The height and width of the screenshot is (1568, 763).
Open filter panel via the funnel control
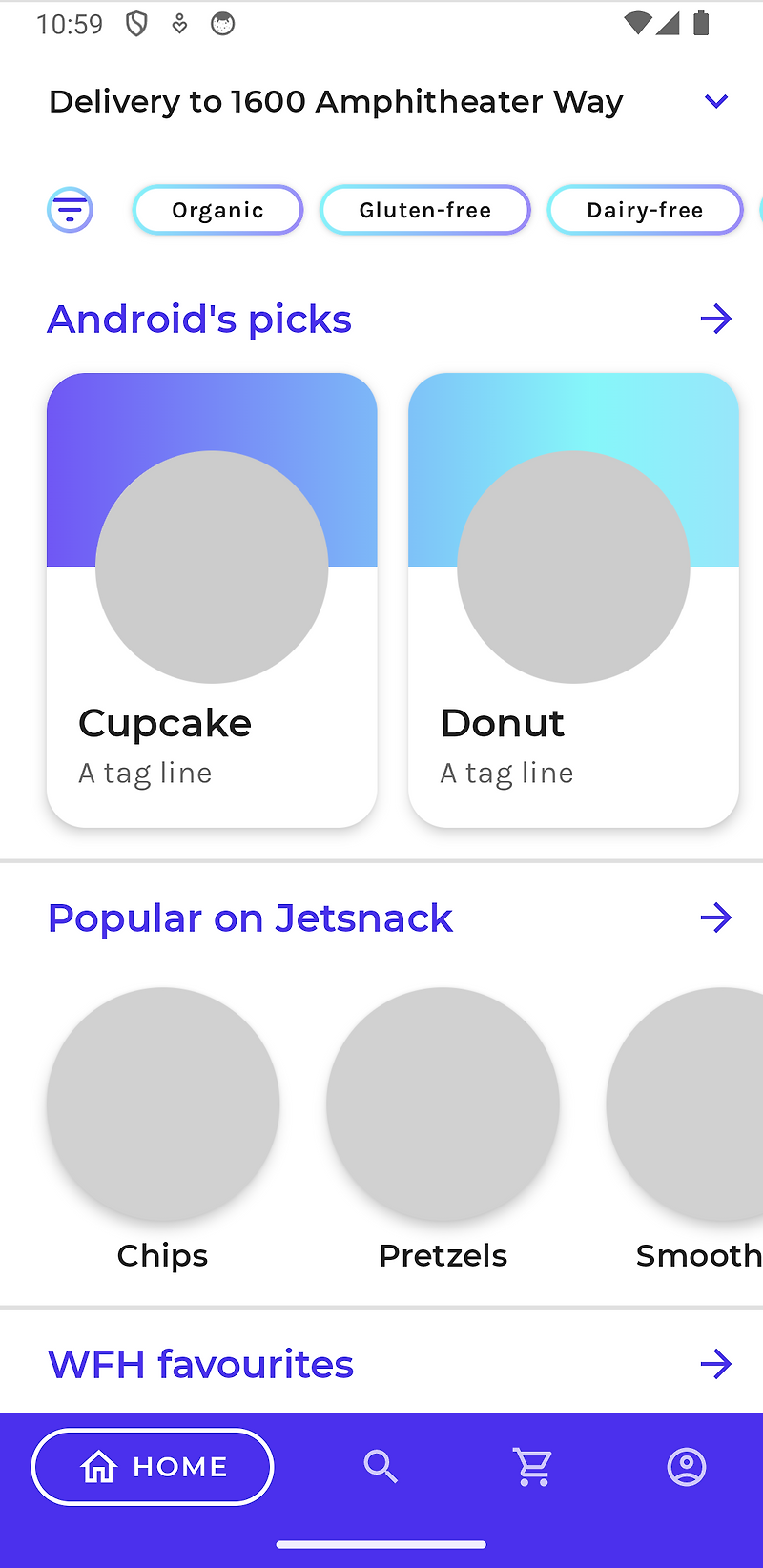[x=70, y=209]
